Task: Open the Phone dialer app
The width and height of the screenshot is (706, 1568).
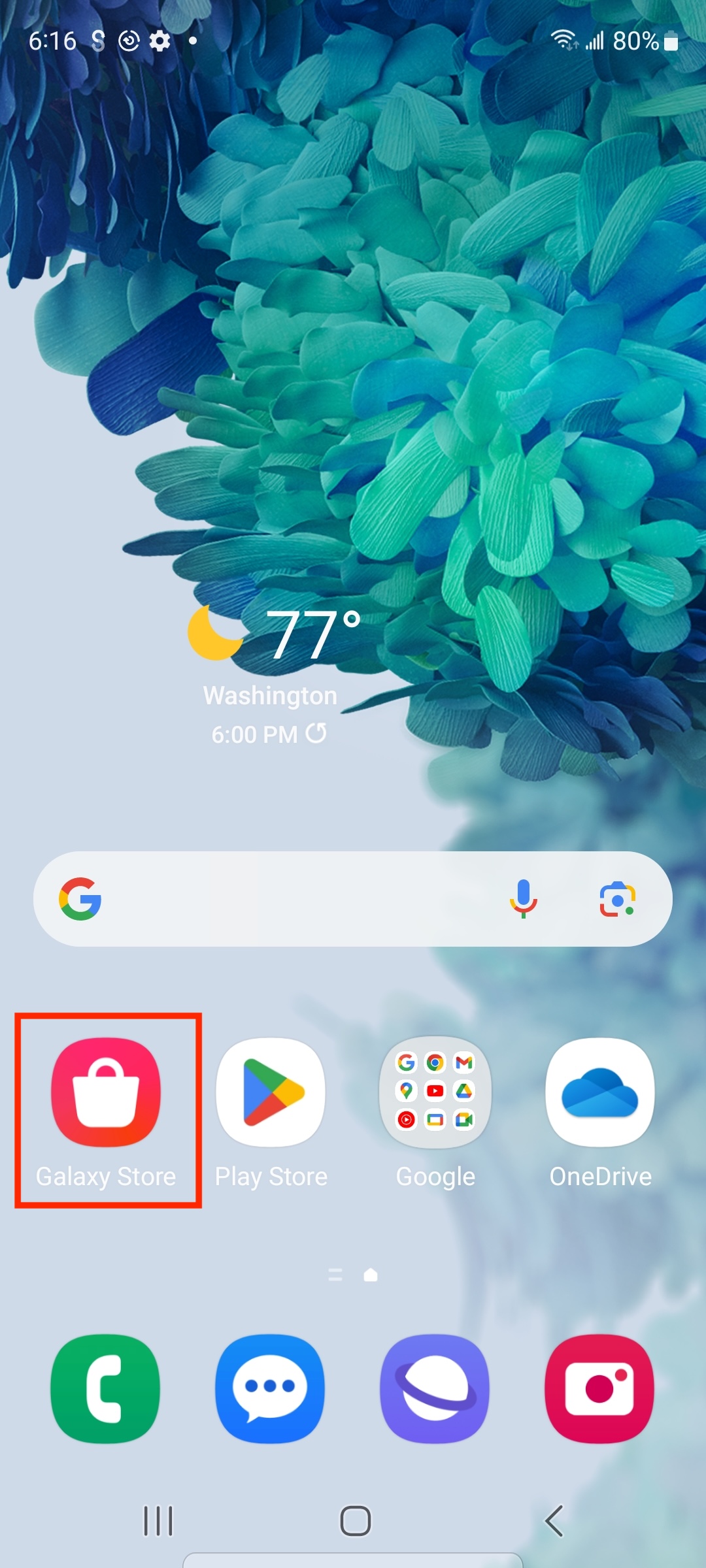Action: [x=105, y=1388]
